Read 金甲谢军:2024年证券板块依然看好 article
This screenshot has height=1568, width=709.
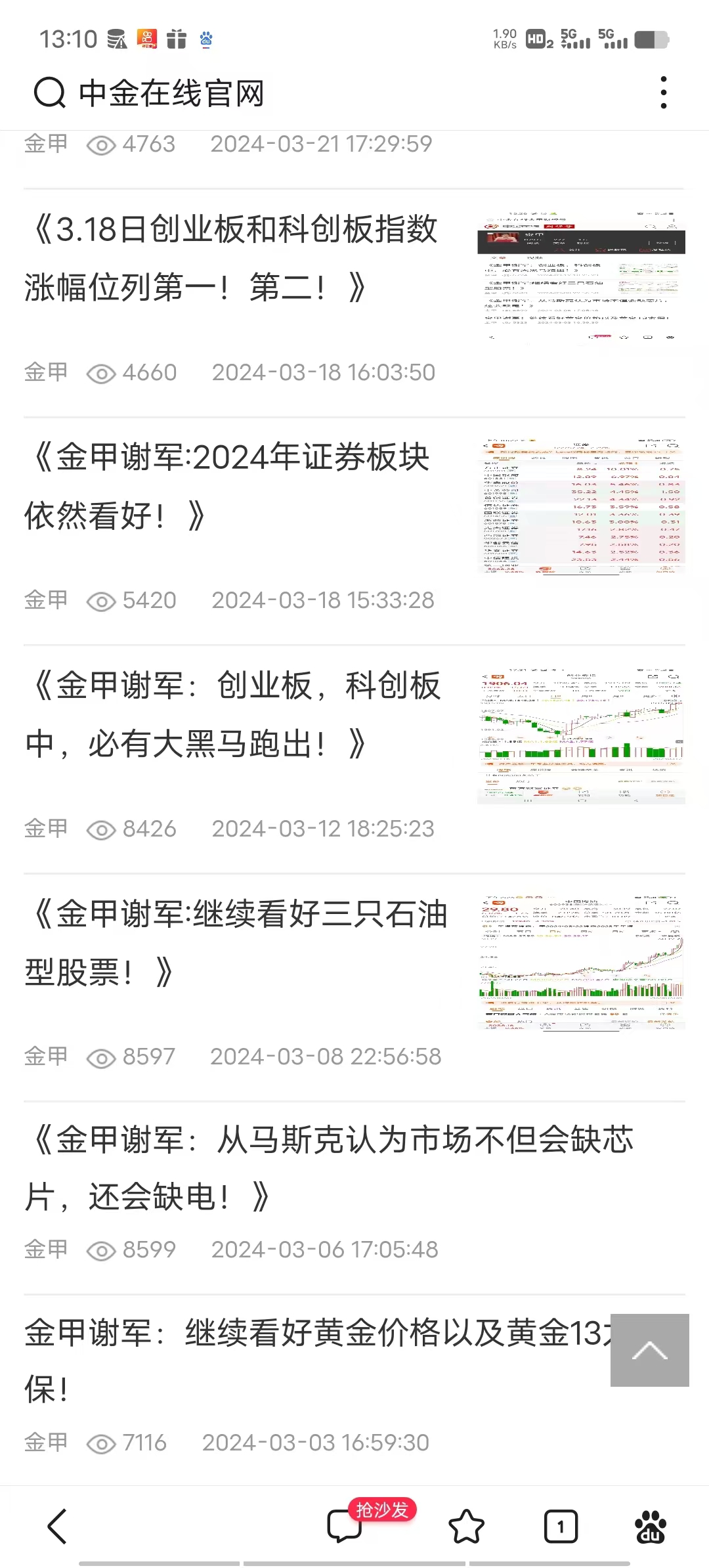pos(227,486)
